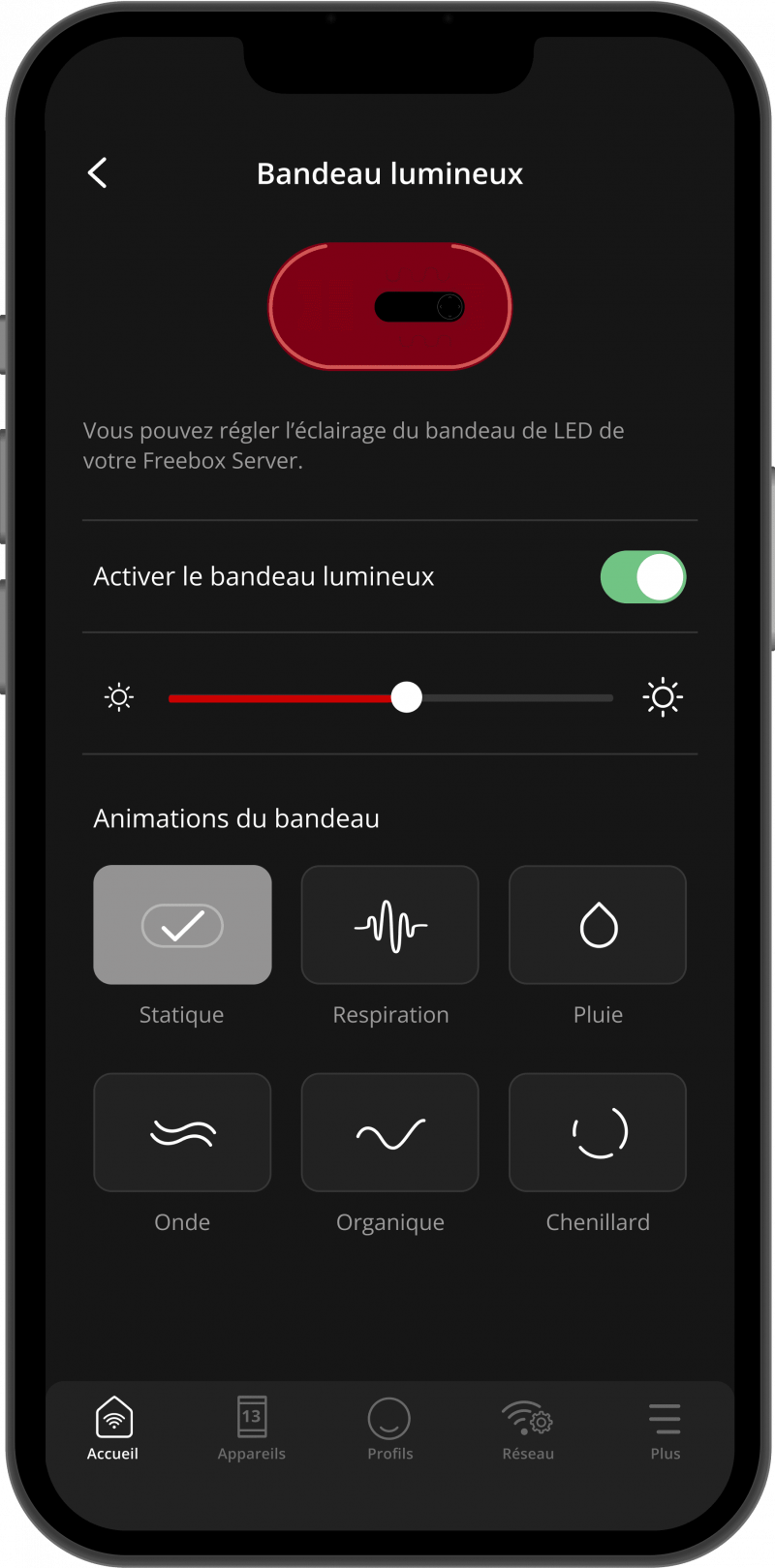Select the Statique animation
The height and width of the screenshot is (1568, 775).
182,925
